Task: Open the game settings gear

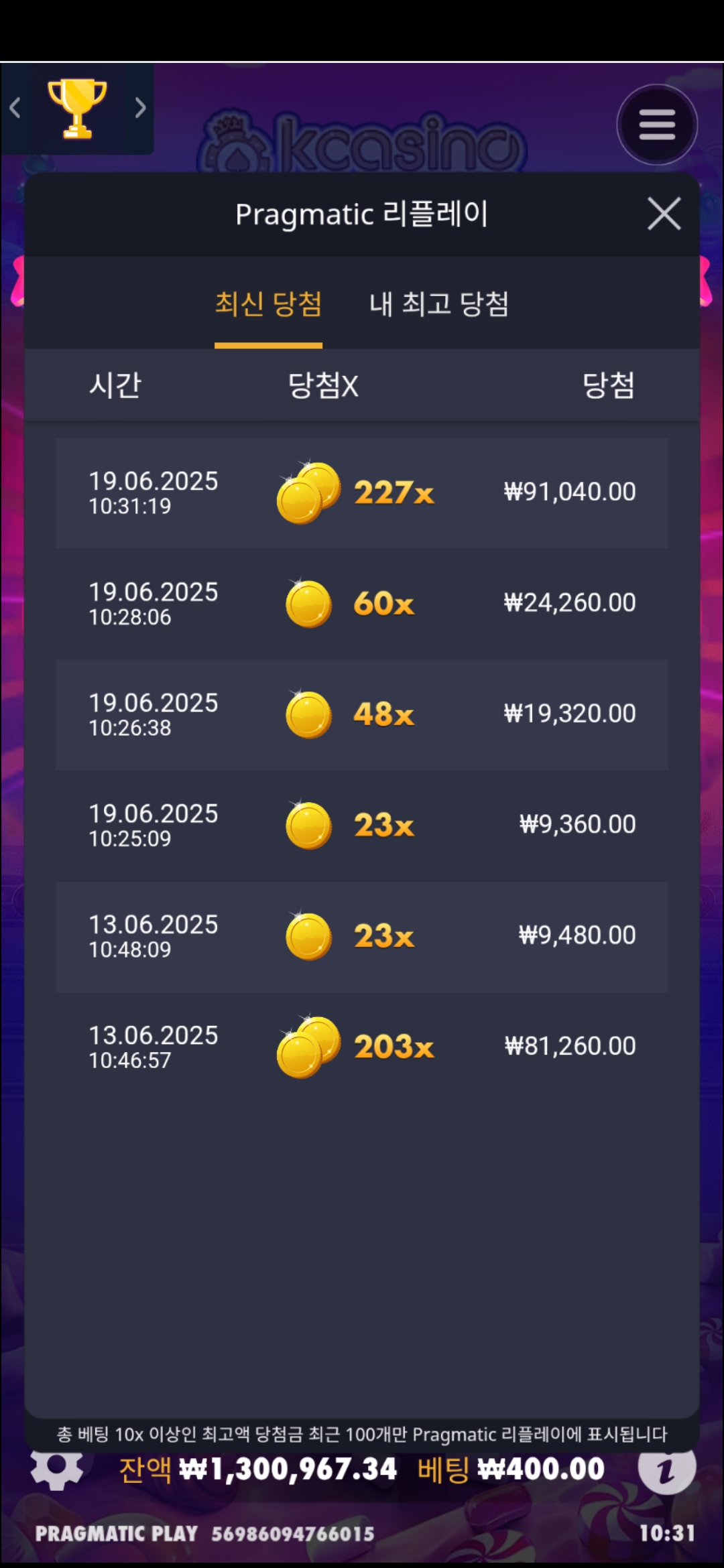Action: [56, 1469]
